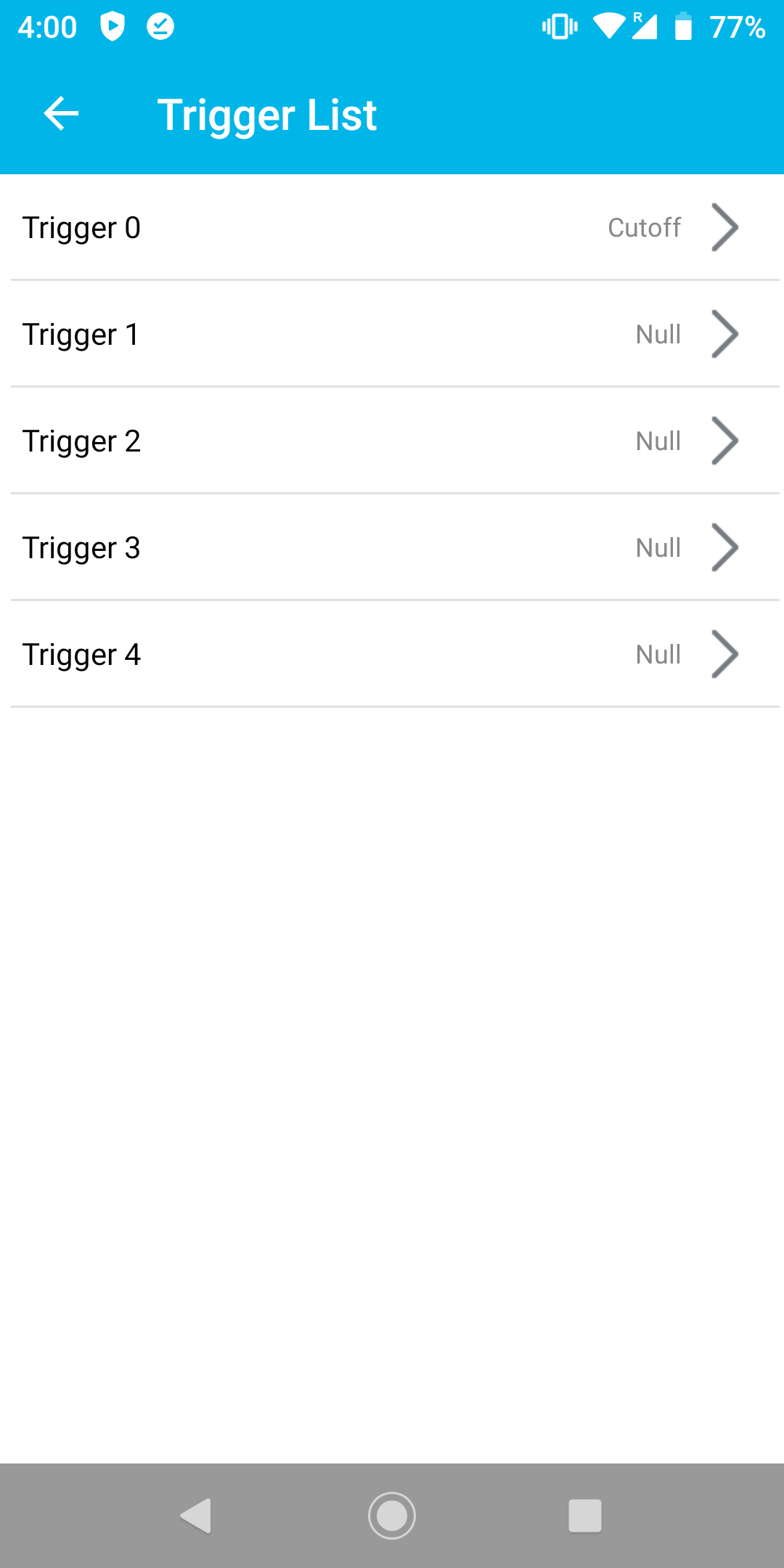Image resolution: width=784 pixels, height=1568 pixels.
Task: Expand Trigger 2 details with the arrow
Action: 725,441
